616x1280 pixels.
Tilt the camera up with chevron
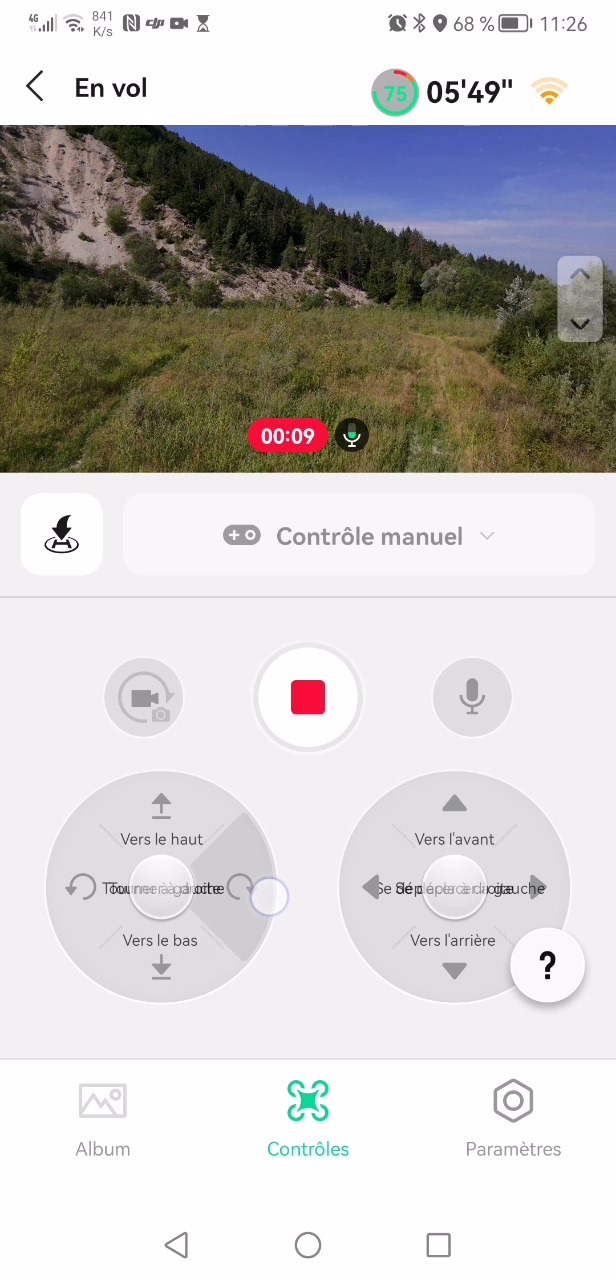580,273
